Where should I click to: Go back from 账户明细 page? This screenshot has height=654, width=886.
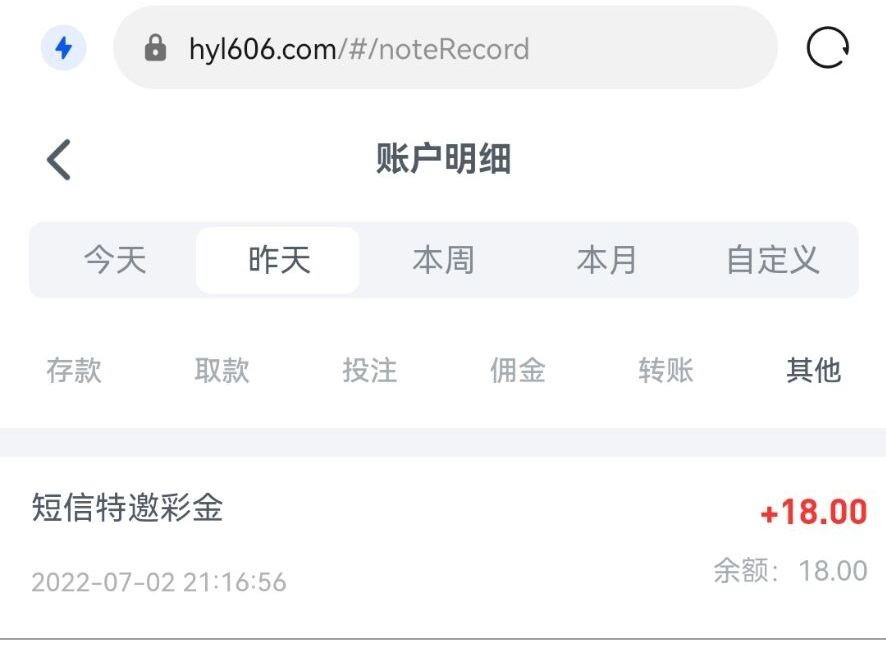click(x=59, y=160)
